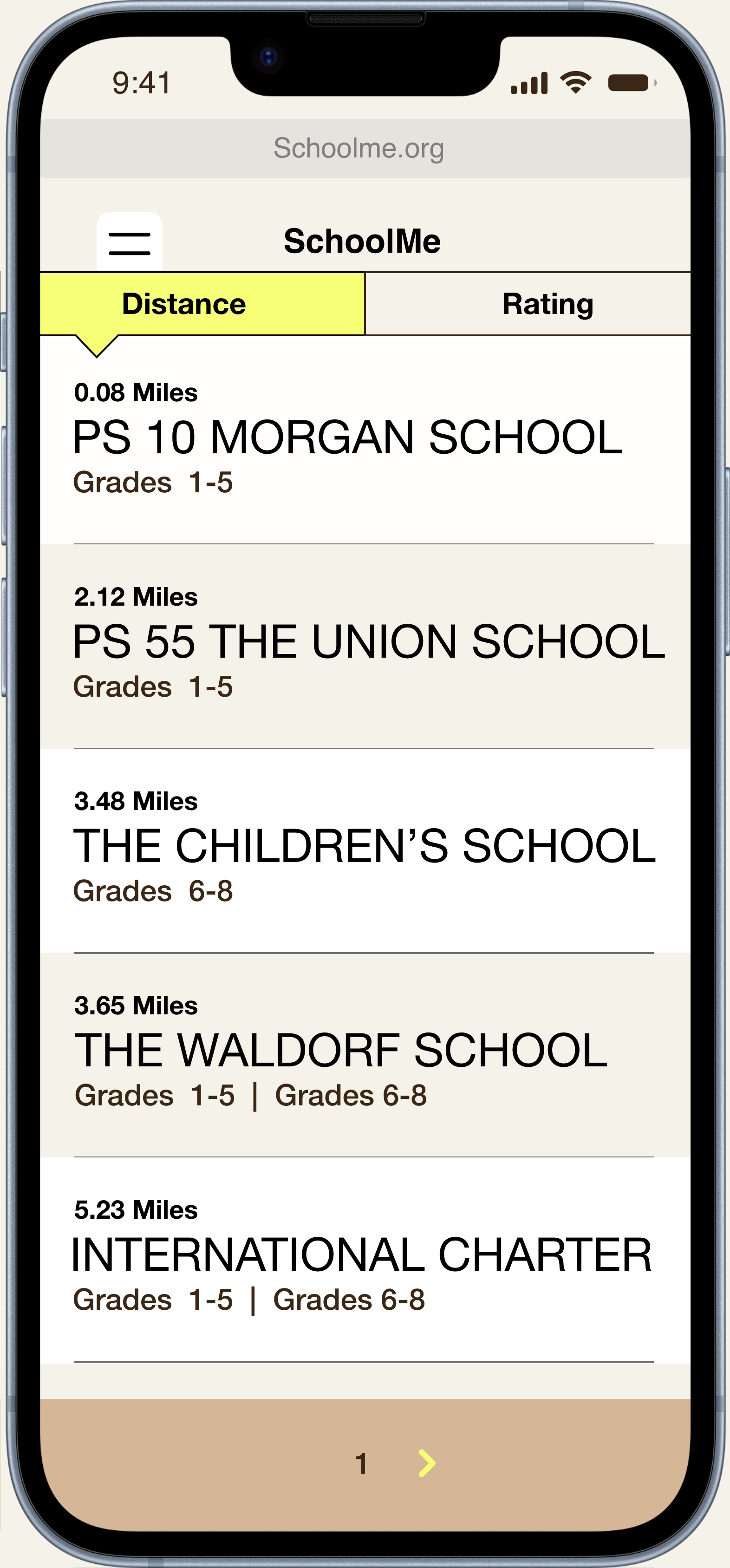
Task: View International Charter school details
Action: 365,1260
